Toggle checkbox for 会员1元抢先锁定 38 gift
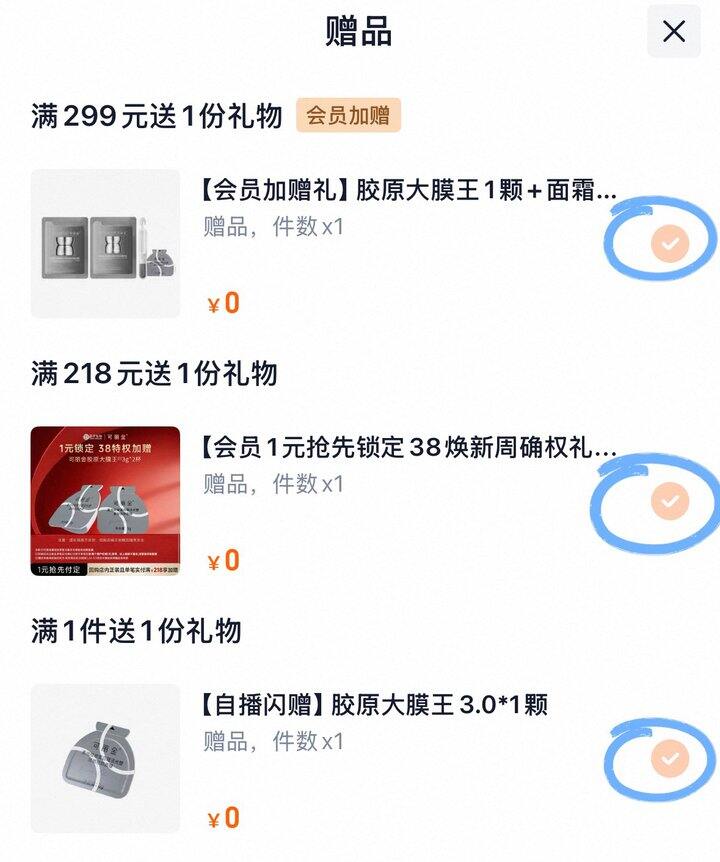Image resolution: width=720 pixels, height=862 pixels. click(x=669, y=500)
